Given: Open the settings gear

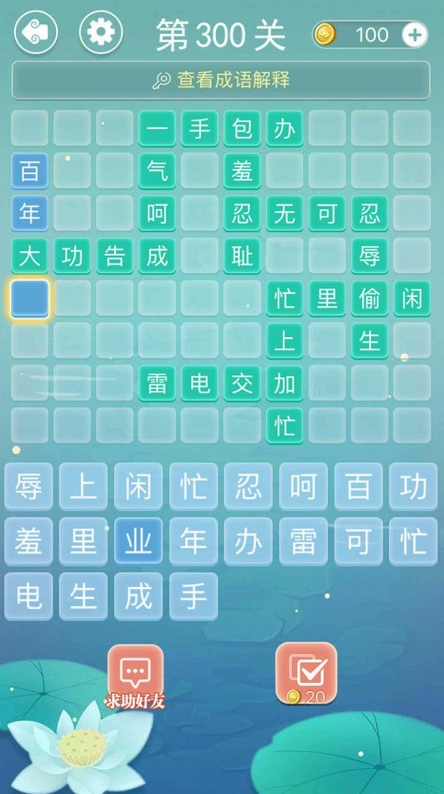Looking at the screenshot, I should coord(101,33).
